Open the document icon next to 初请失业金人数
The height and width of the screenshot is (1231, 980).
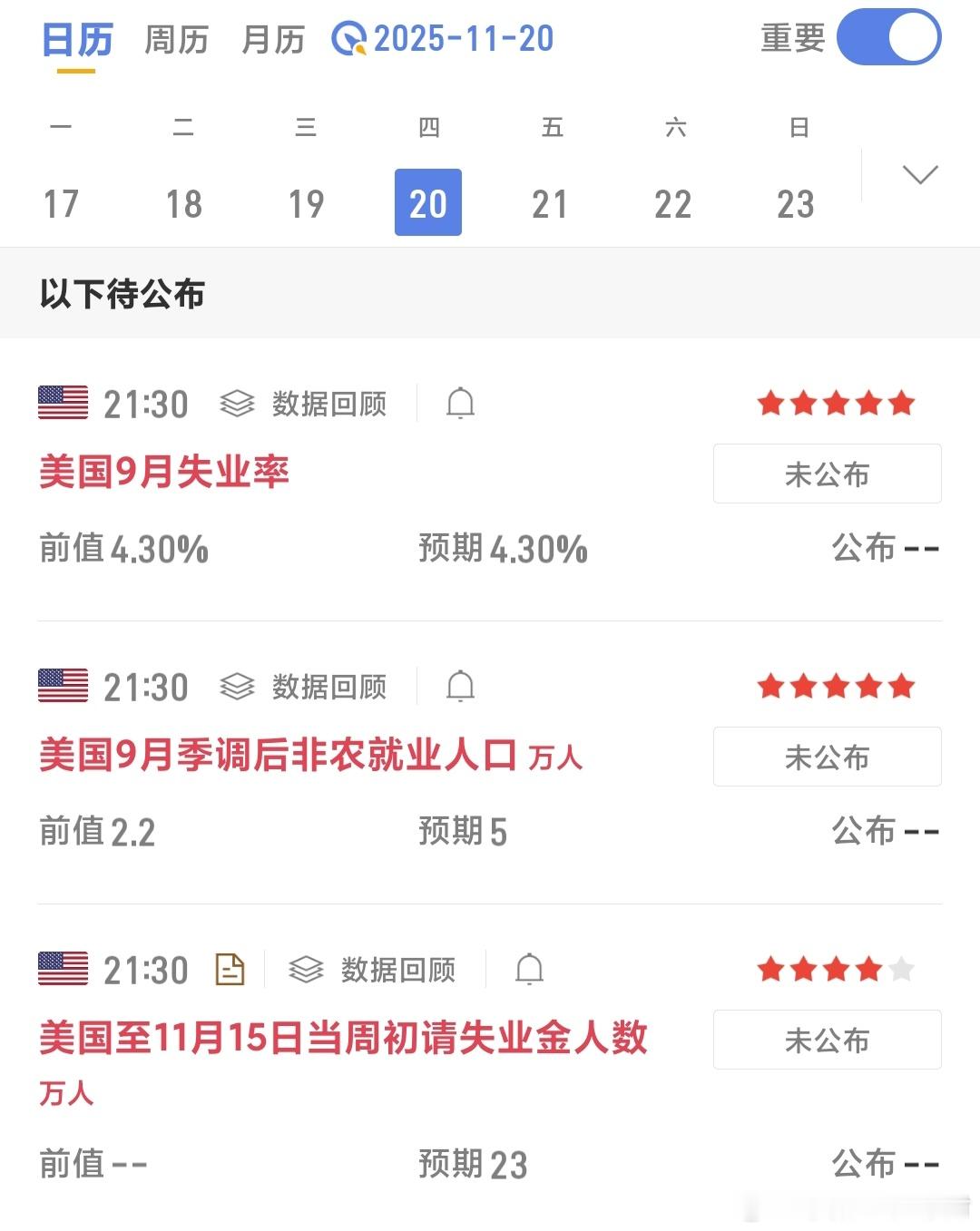pyautogui.click(x=231, y=970)
